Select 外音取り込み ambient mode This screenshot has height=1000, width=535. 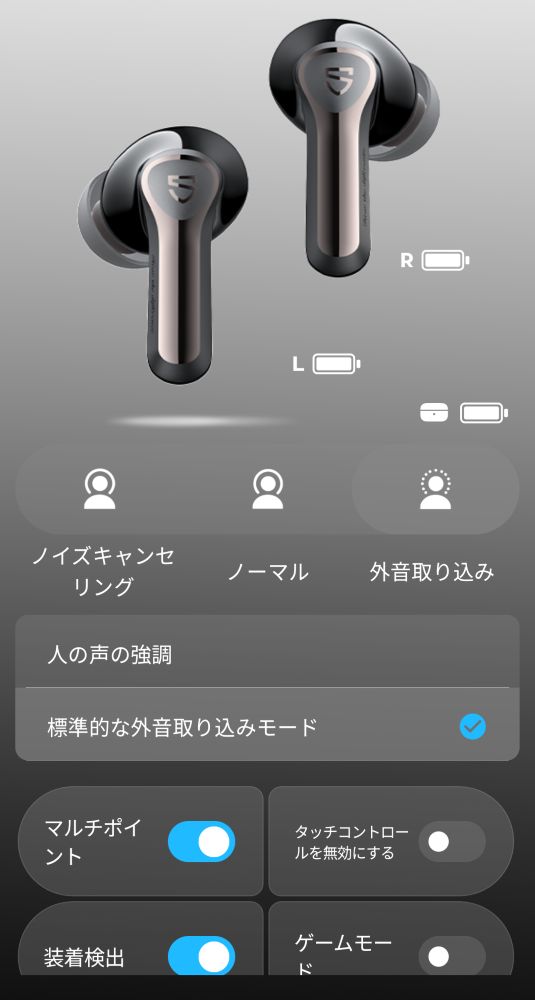coord(436,489)
